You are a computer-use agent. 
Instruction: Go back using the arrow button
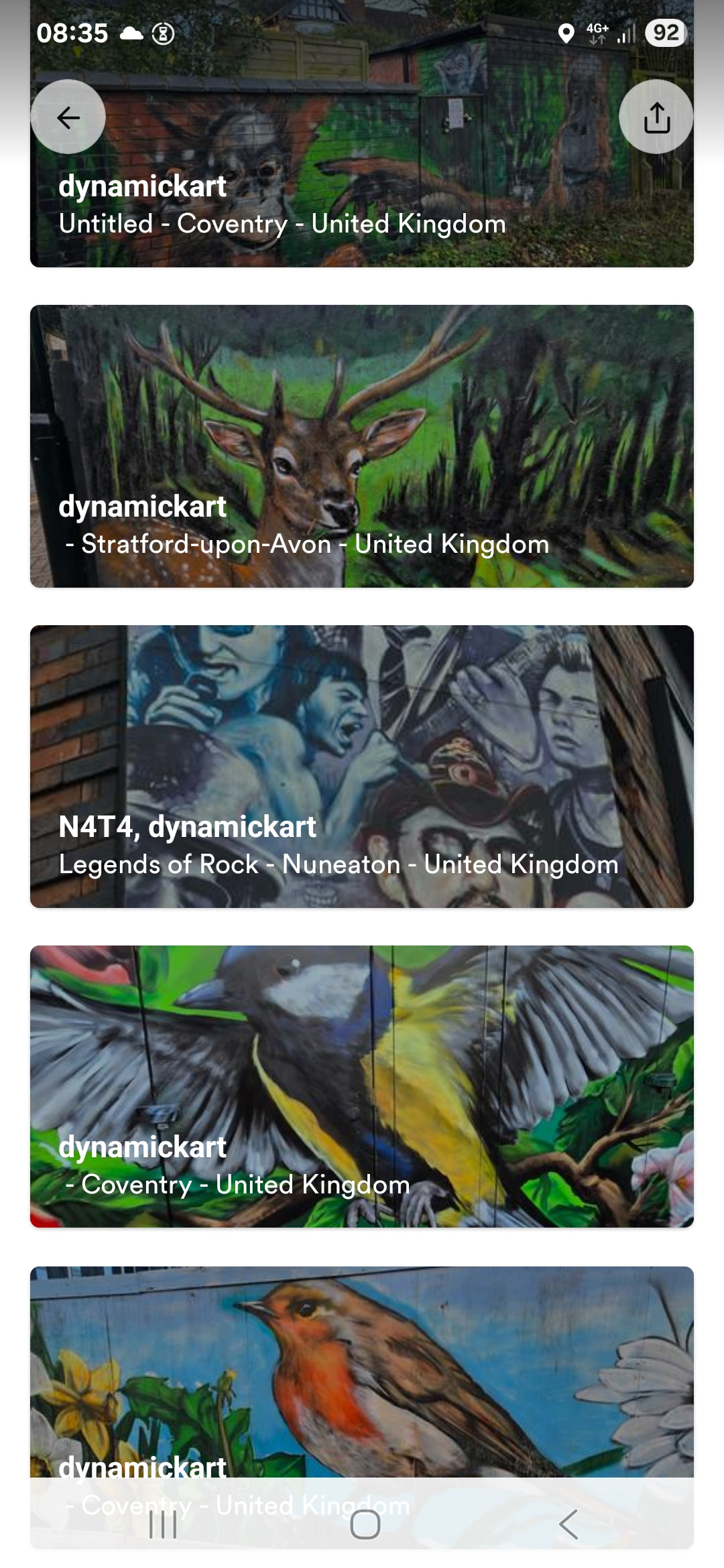[68, 117]
